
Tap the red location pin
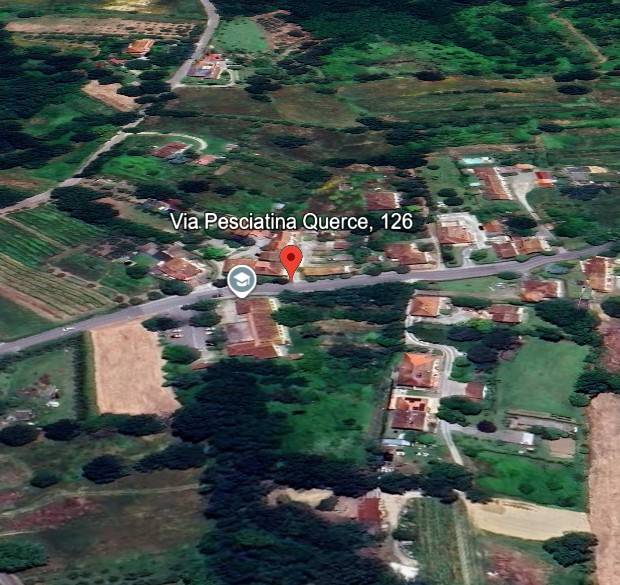pos(290,261)
